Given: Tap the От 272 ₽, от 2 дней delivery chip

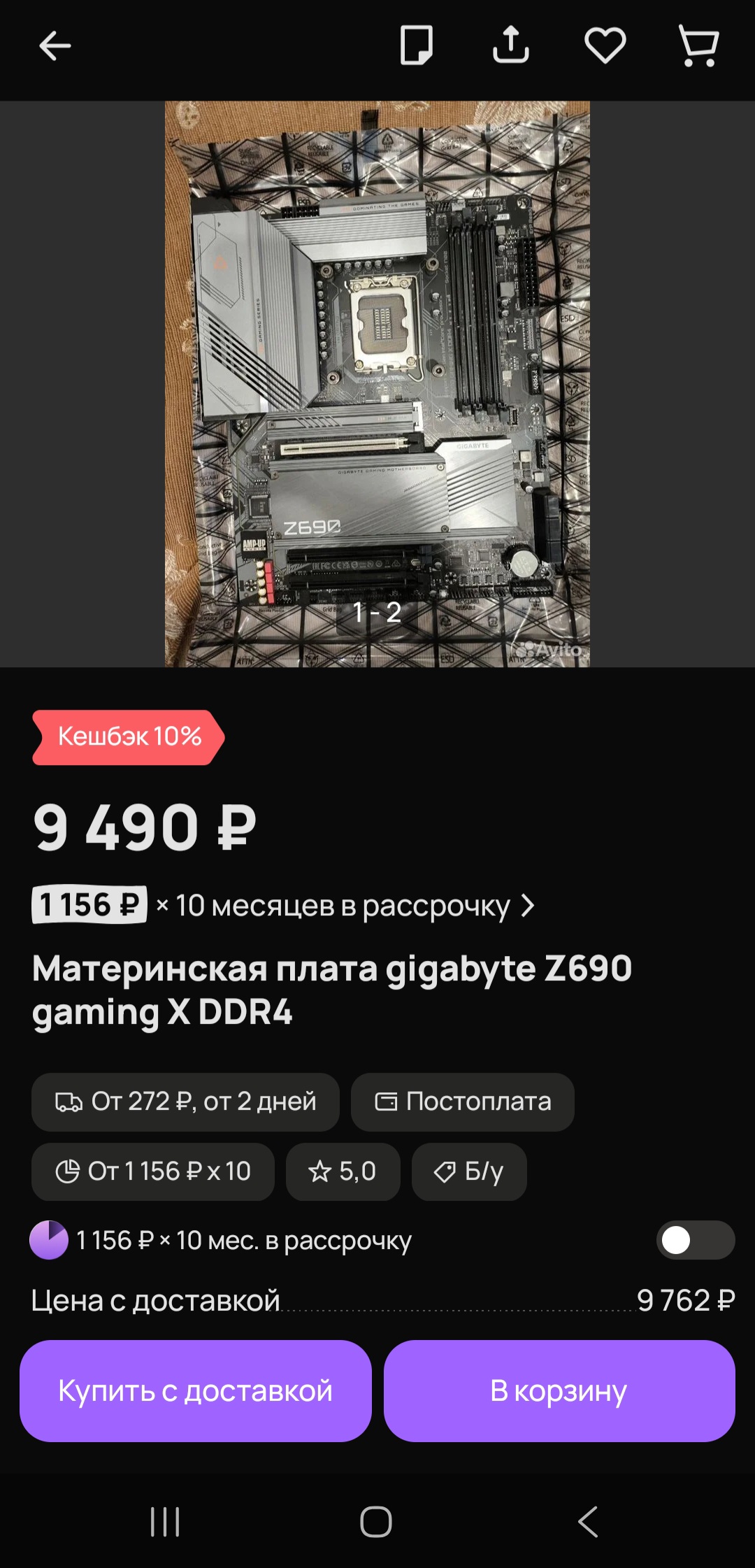Looking at the screenshot, I should tap(185, 1102).
